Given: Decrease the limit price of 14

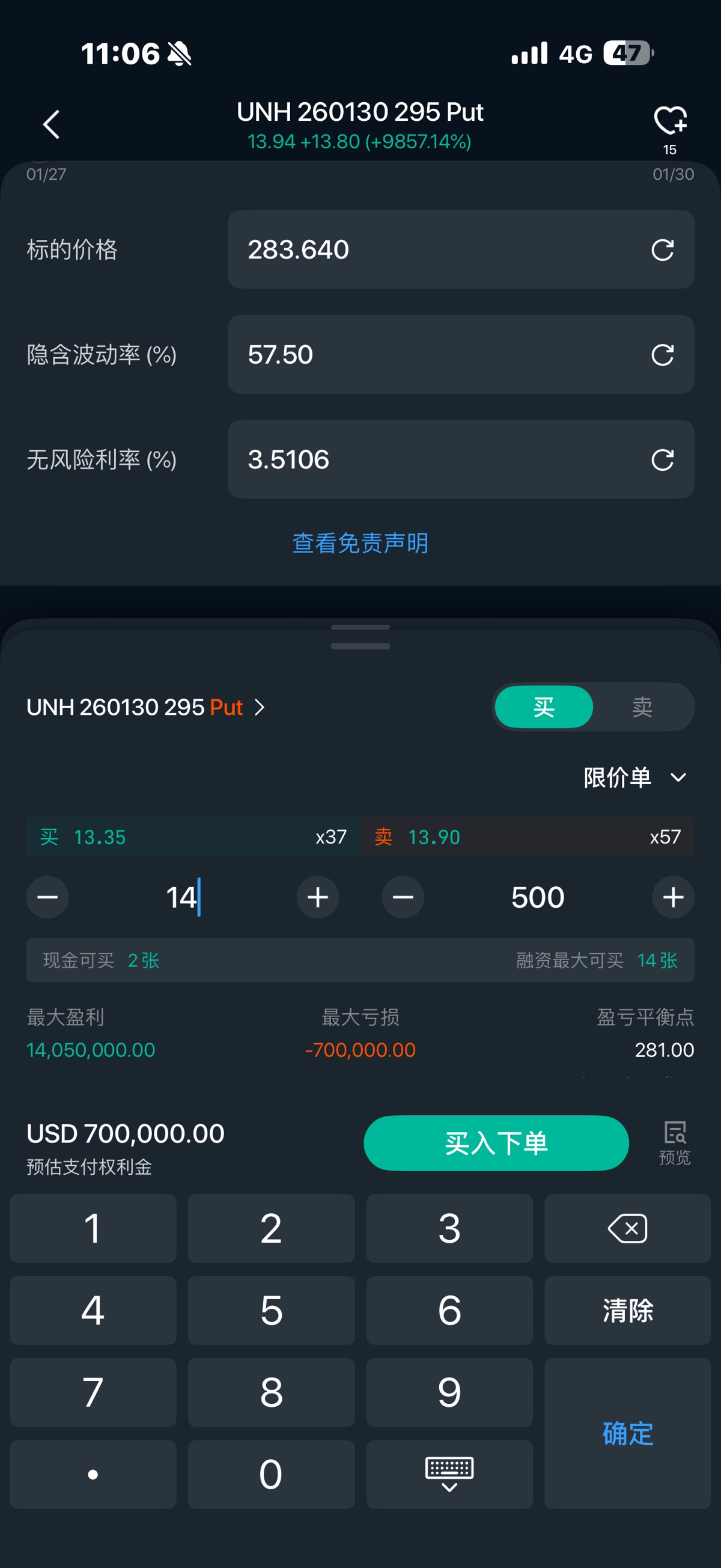Looking at the screenshot, I should click(x=47, y=897).
